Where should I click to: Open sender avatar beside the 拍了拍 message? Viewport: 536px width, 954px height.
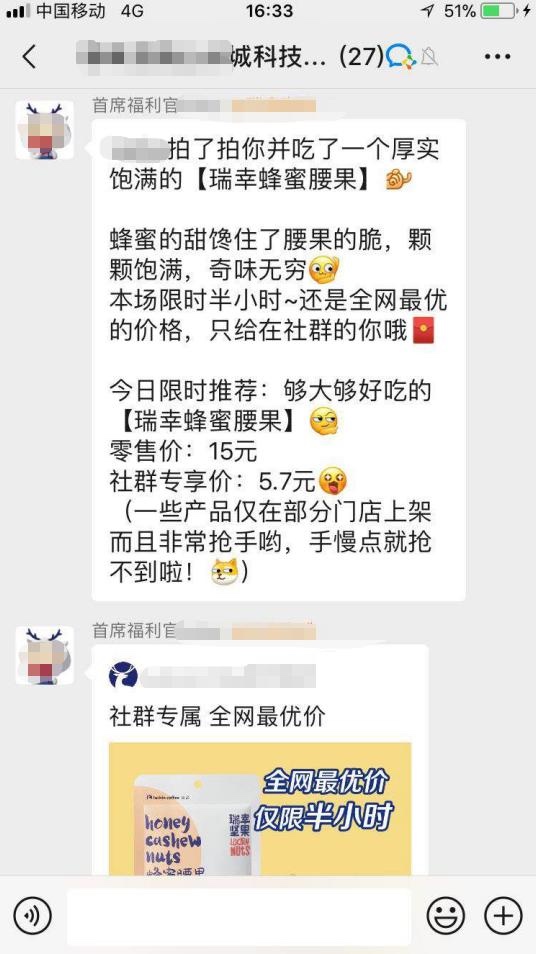[x=44, y=130]
